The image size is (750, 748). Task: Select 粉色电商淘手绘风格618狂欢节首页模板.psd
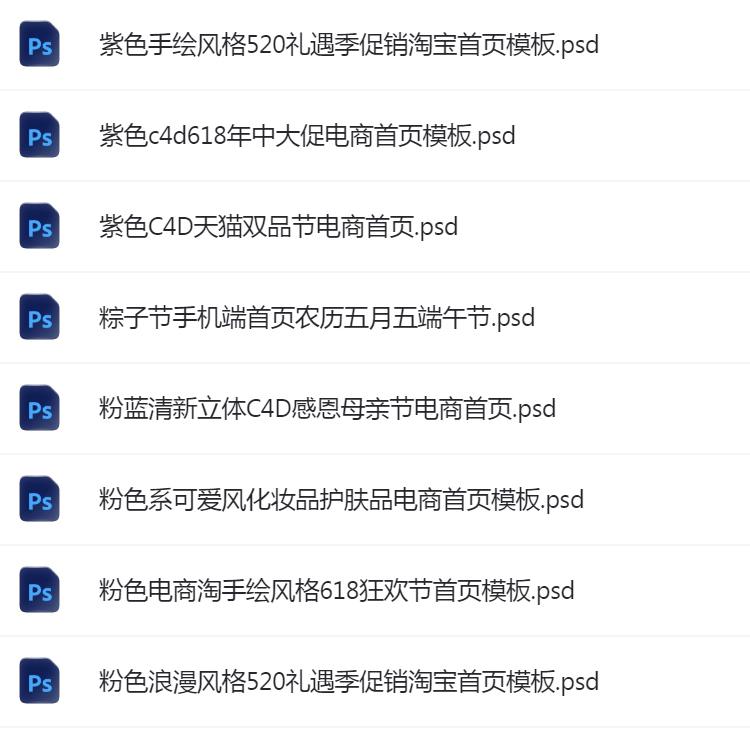click(x=337, y=591)
